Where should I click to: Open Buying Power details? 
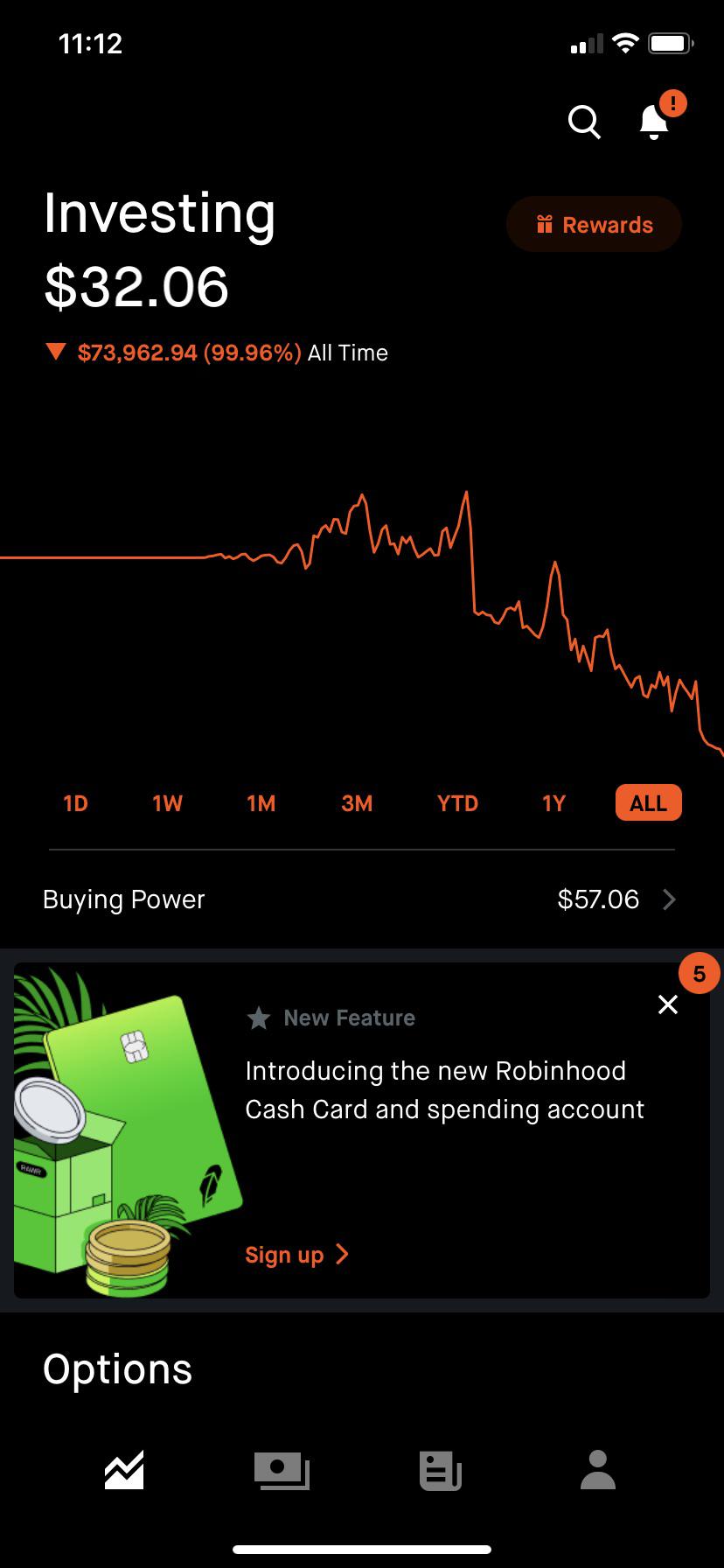tap(362, 899)
